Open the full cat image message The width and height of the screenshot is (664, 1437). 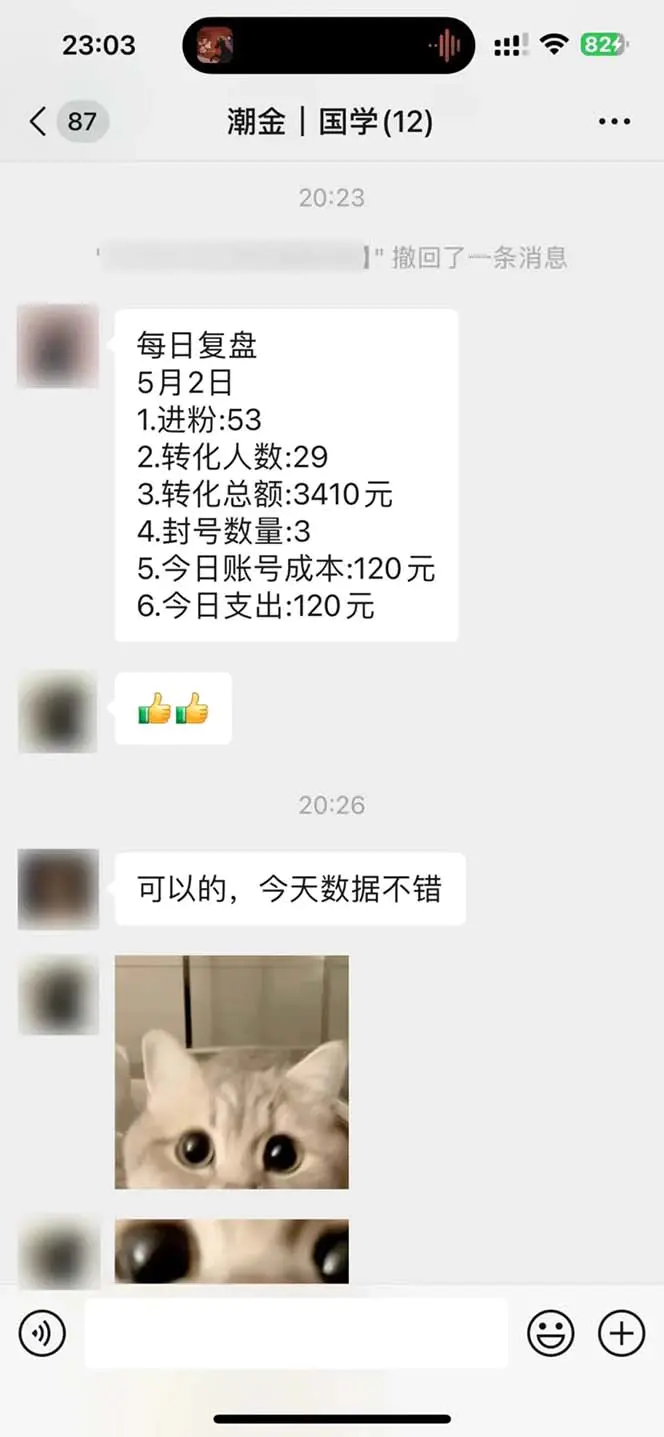click(x=232, y=1072)
